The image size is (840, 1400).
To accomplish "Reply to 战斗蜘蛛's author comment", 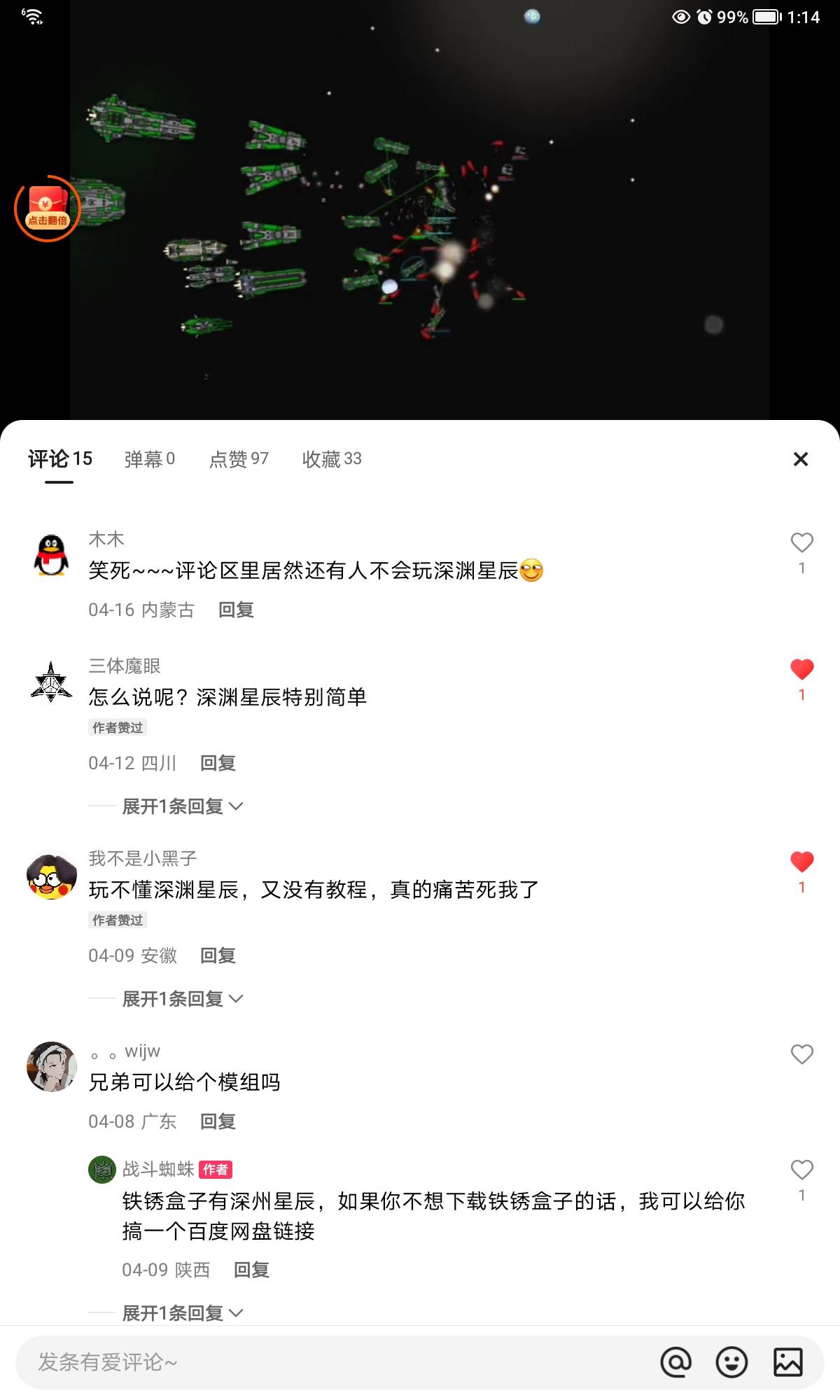I will pos(251,1270).
